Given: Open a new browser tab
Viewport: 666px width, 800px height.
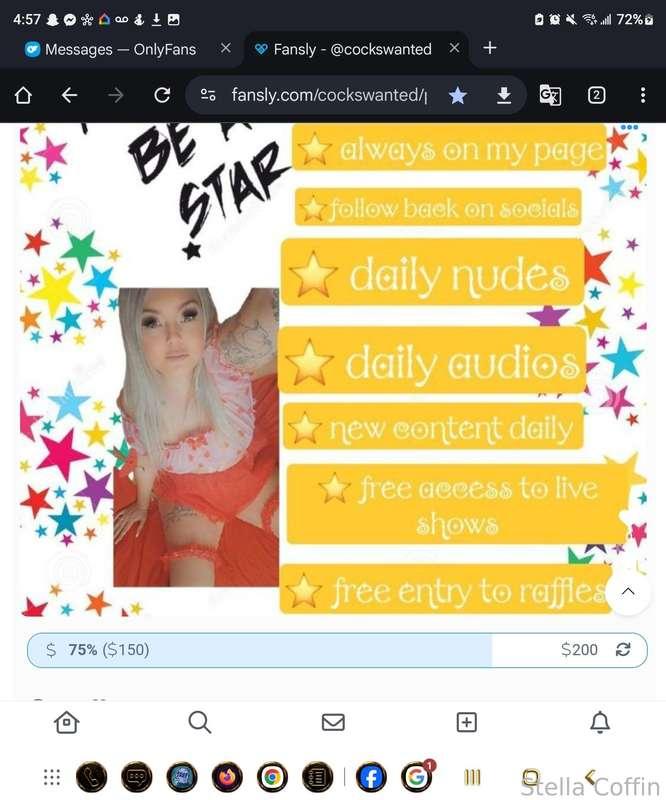Looking at the screenshot, I should [490, 48].
